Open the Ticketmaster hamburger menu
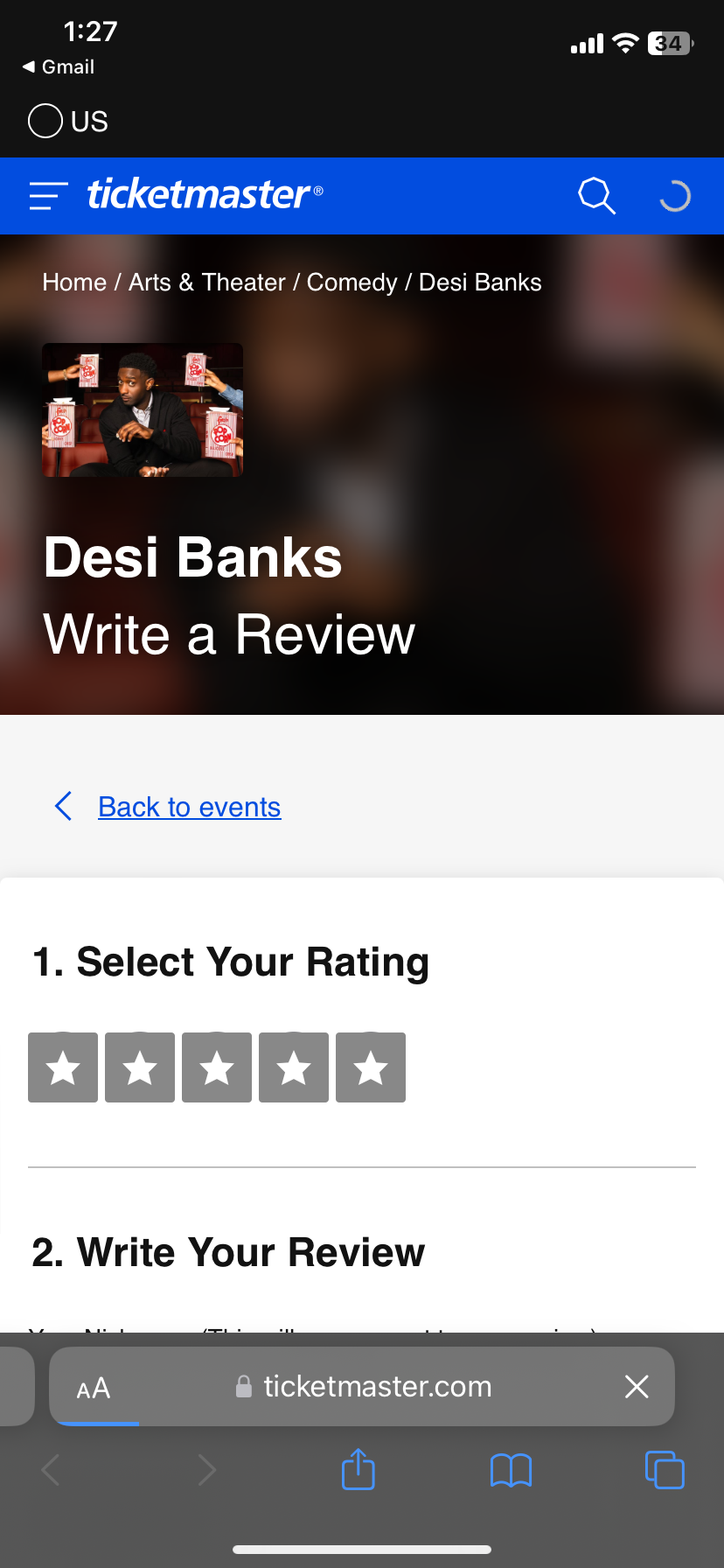 tap(48, 196)
